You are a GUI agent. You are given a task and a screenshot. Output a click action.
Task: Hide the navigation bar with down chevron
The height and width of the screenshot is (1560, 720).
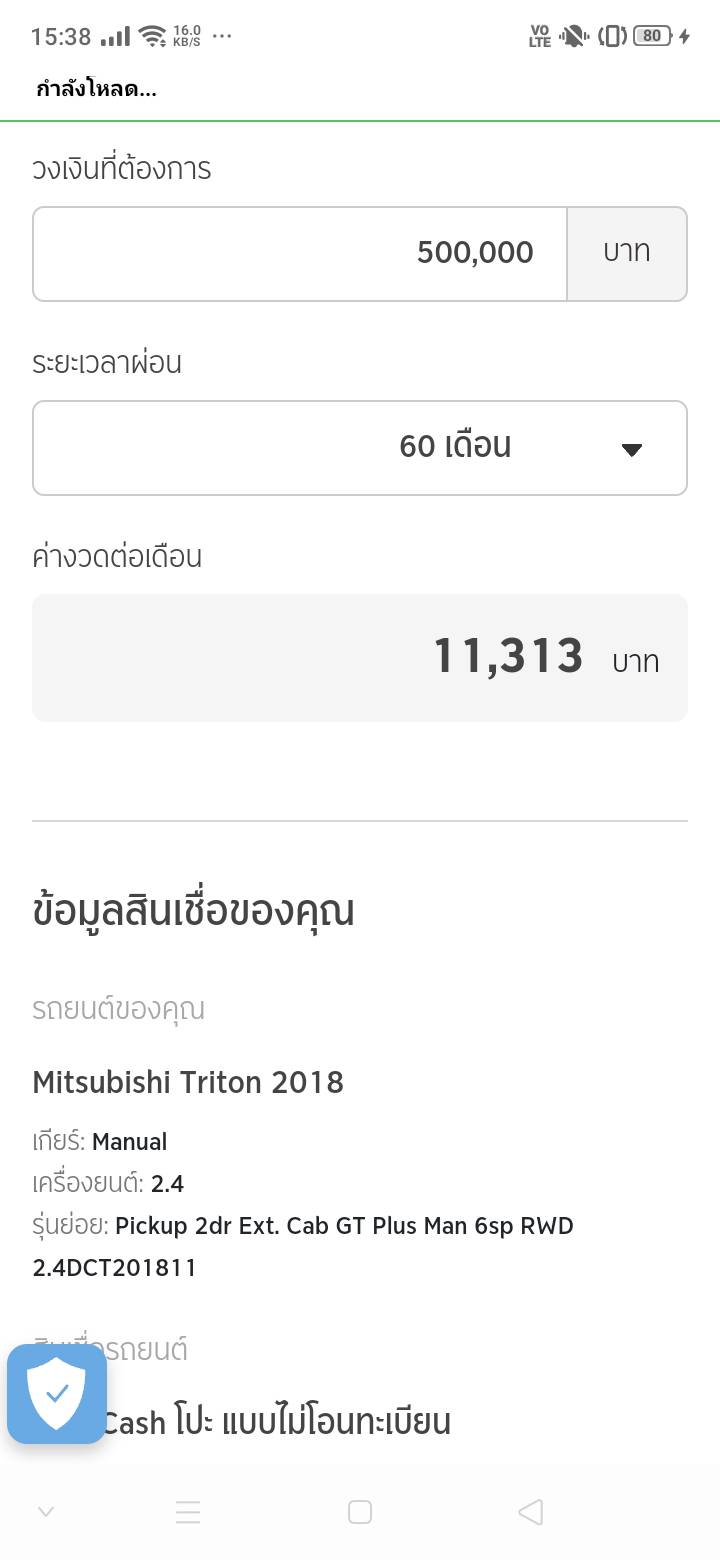[x=46, y=1512]
